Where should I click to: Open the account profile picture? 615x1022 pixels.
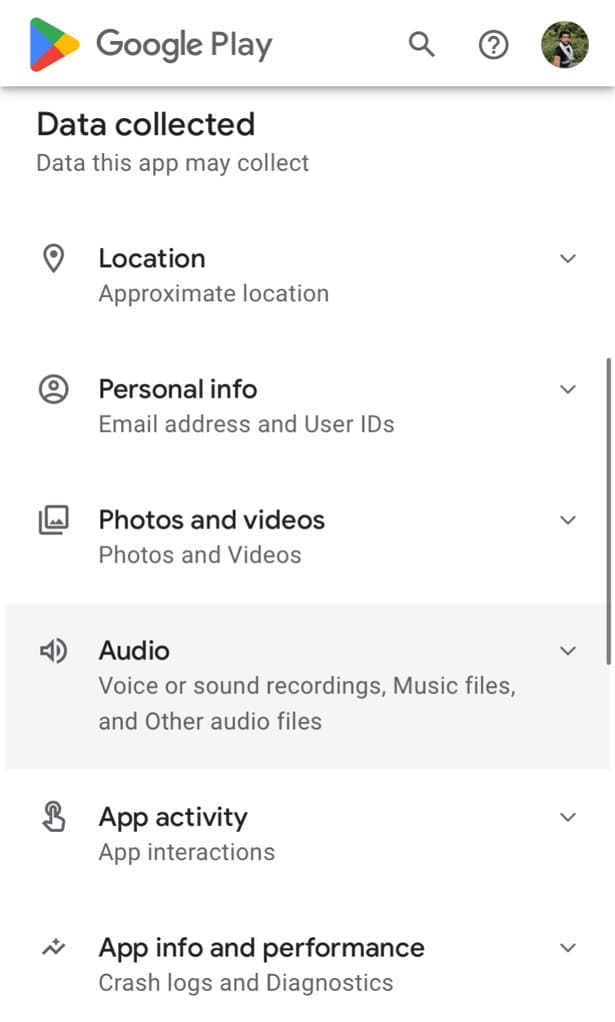coord(565,45)
